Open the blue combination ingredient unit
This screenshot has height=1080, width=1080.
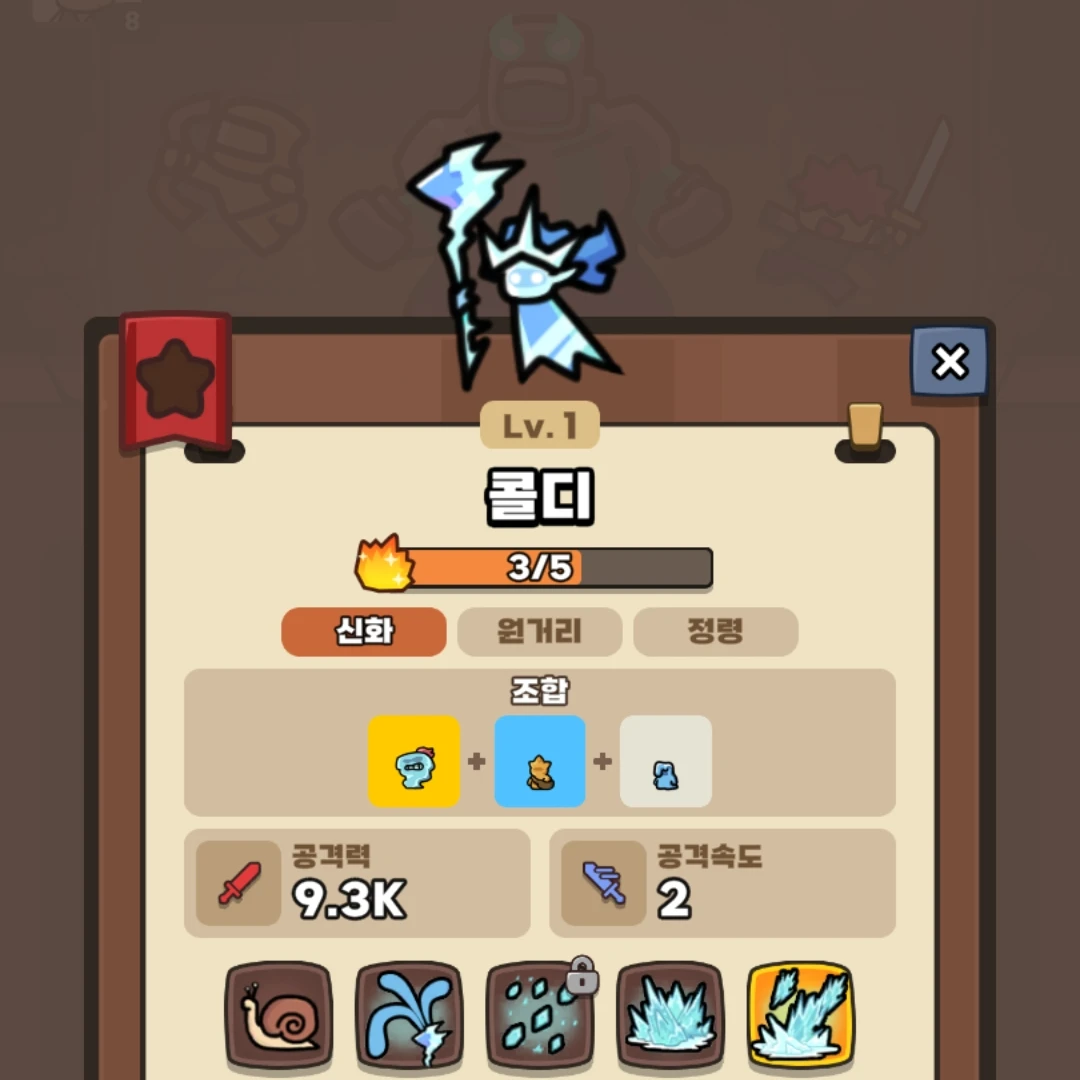coord(540,761)
